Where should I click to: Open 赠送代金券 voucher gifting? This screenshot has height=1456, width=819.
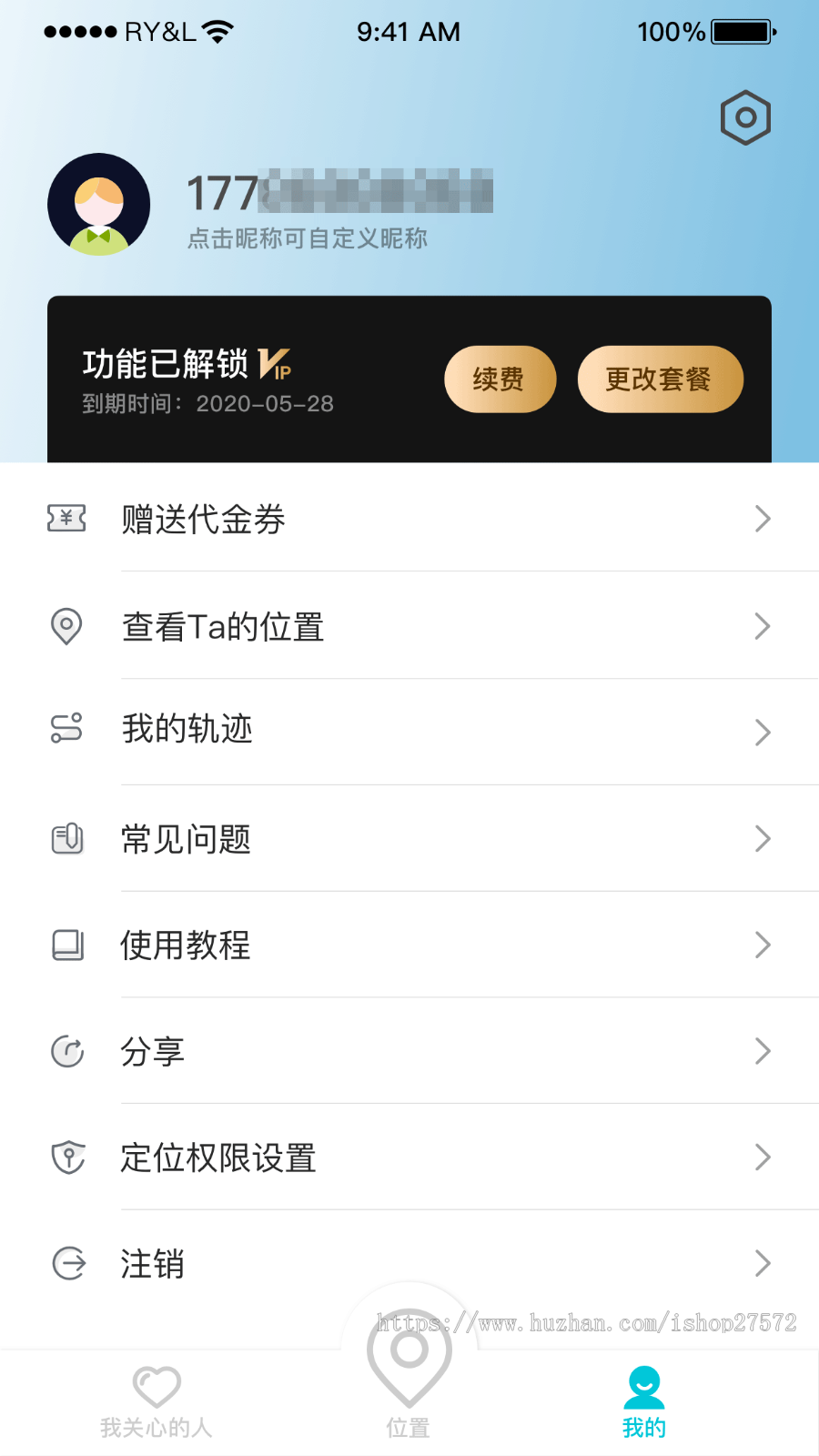[409, 520]
